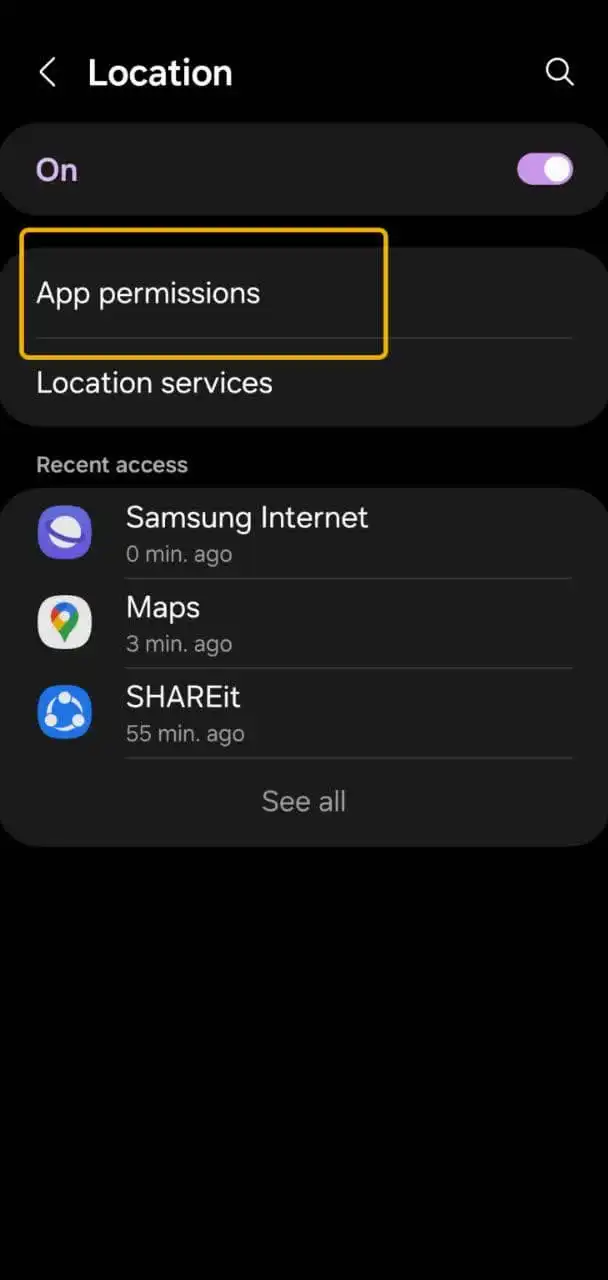
Task: Go back from Location settings
Action: 47,73
